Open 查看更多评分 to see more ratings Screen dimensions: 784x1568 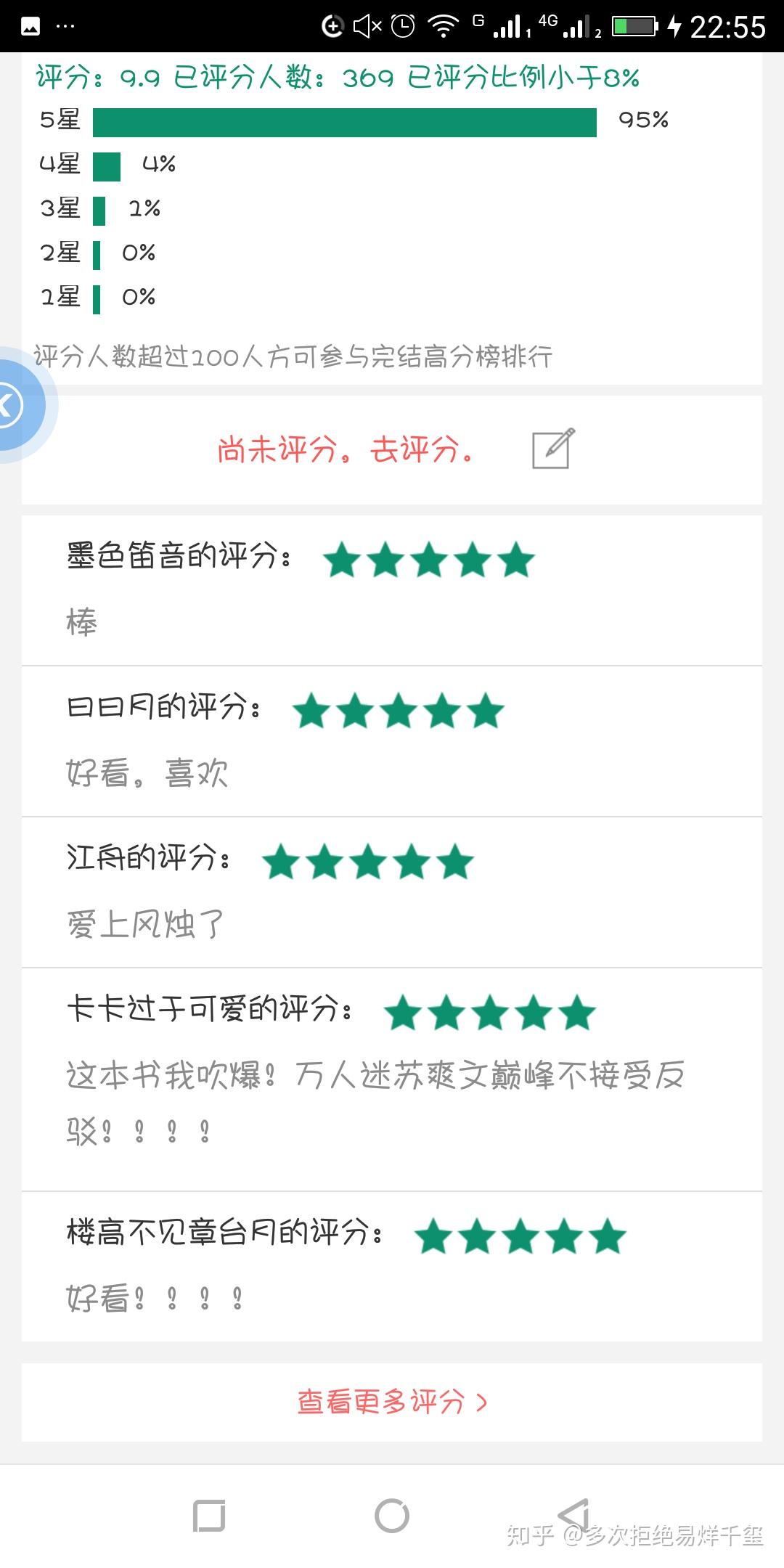(x=392, y=1402)
